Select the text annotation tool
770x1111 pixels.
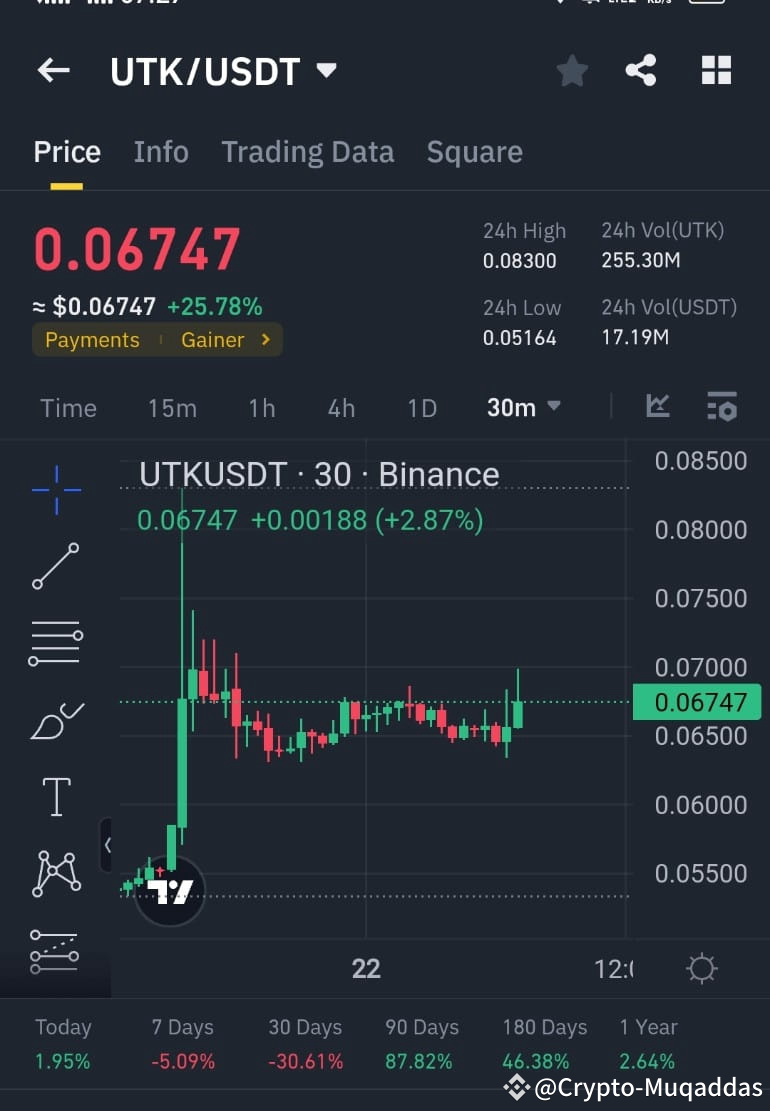point(55,796)
